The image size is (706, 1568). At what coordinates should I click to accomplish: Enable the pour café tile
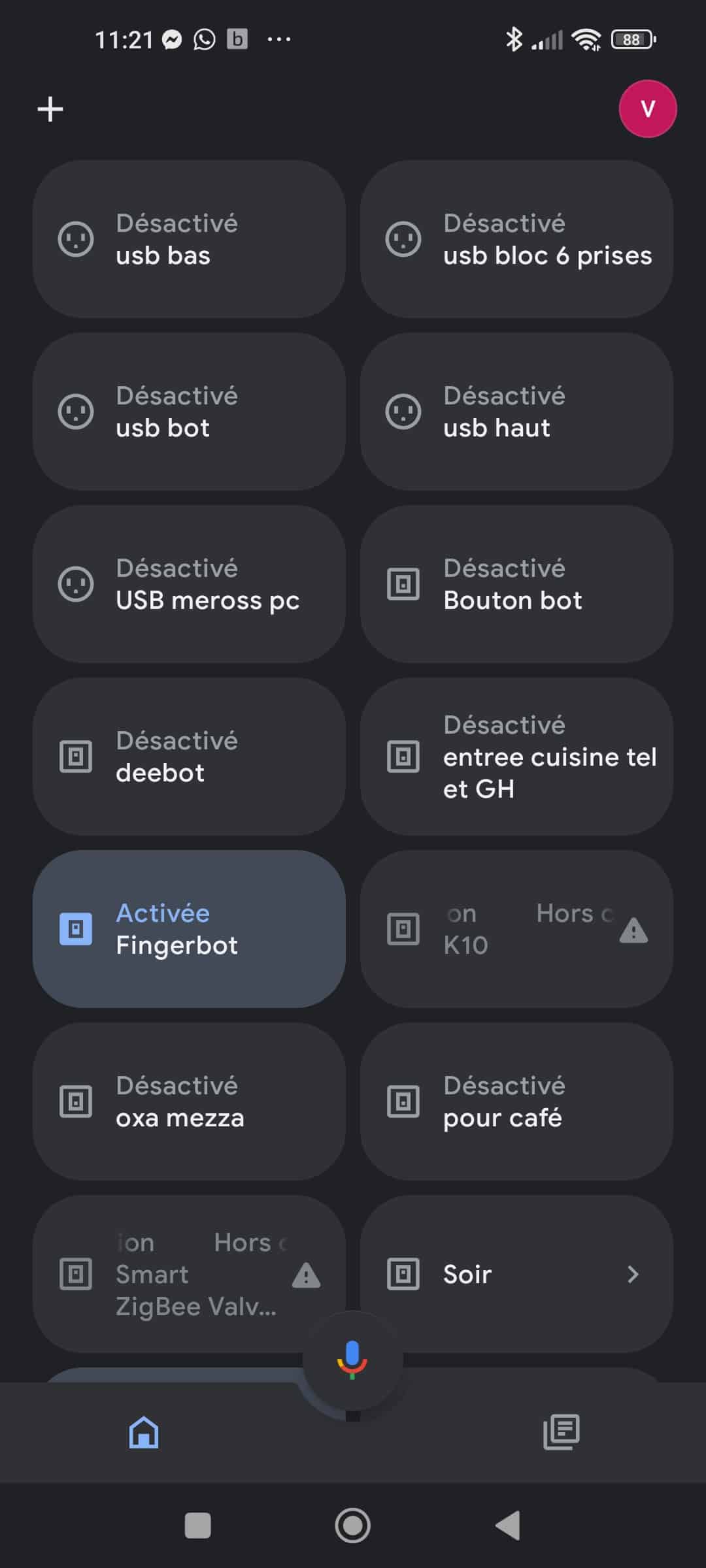pos(516,1102)
